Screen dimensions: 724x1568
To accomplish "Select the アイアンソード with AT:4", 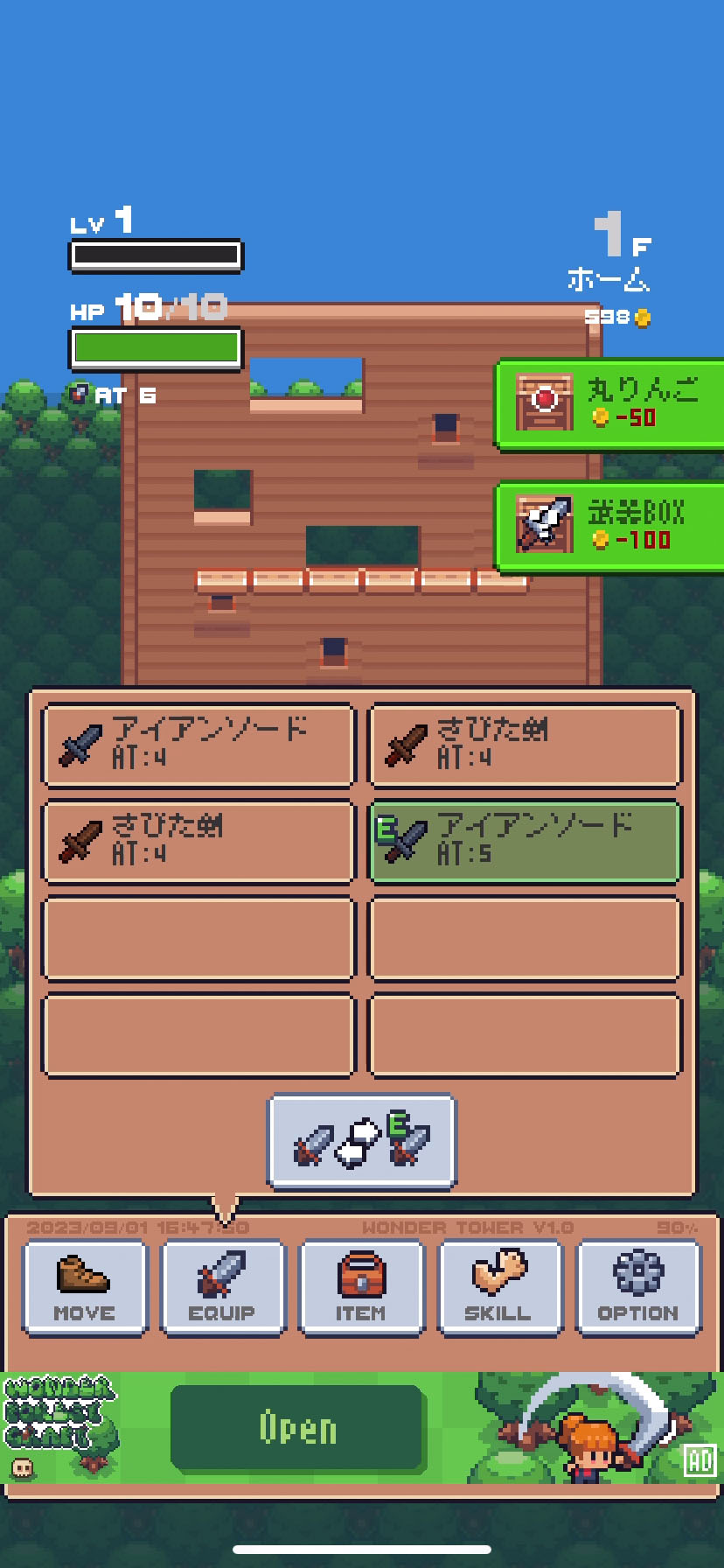I will coord(198,745).
